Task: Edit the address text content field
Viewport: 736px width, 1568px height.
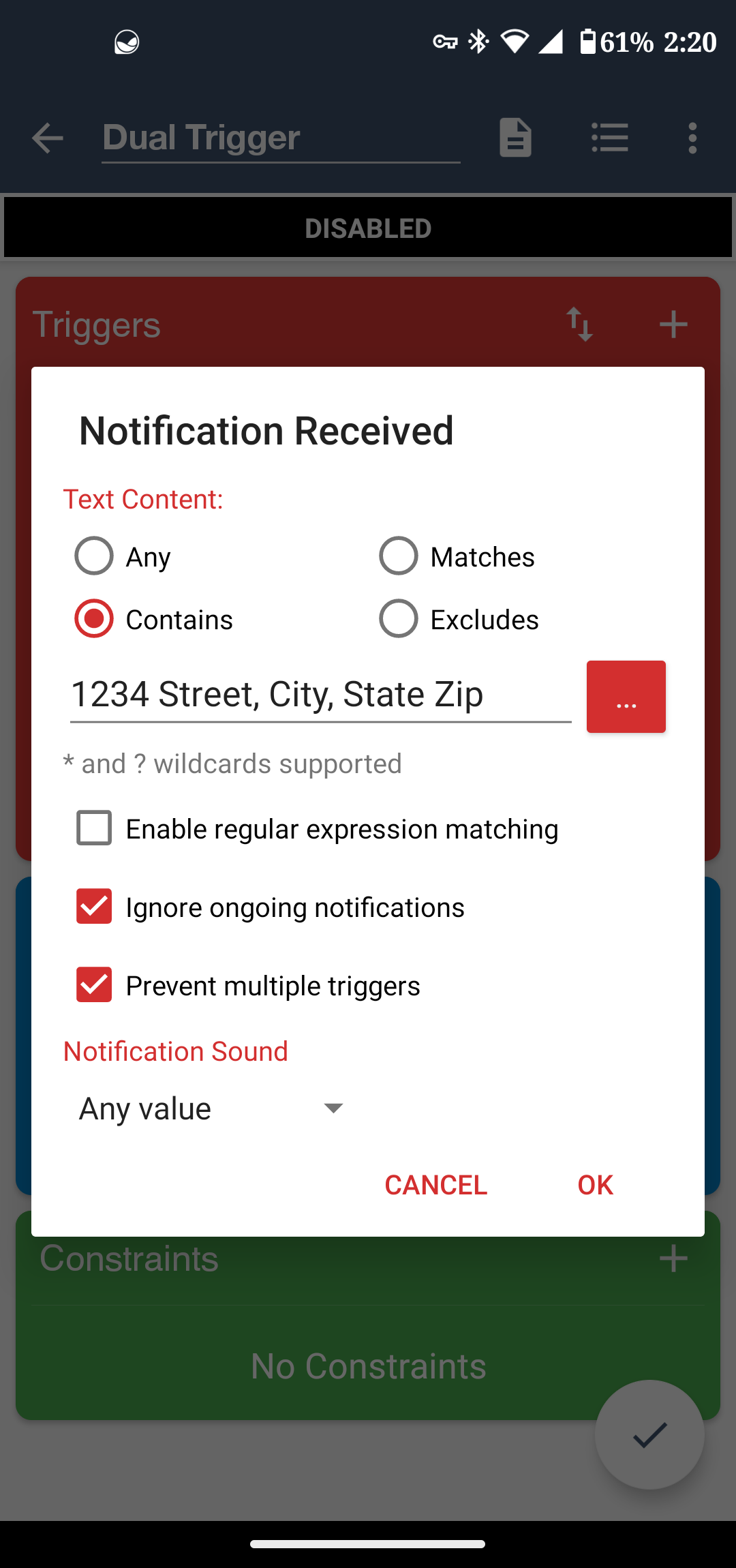Action: 320,695
